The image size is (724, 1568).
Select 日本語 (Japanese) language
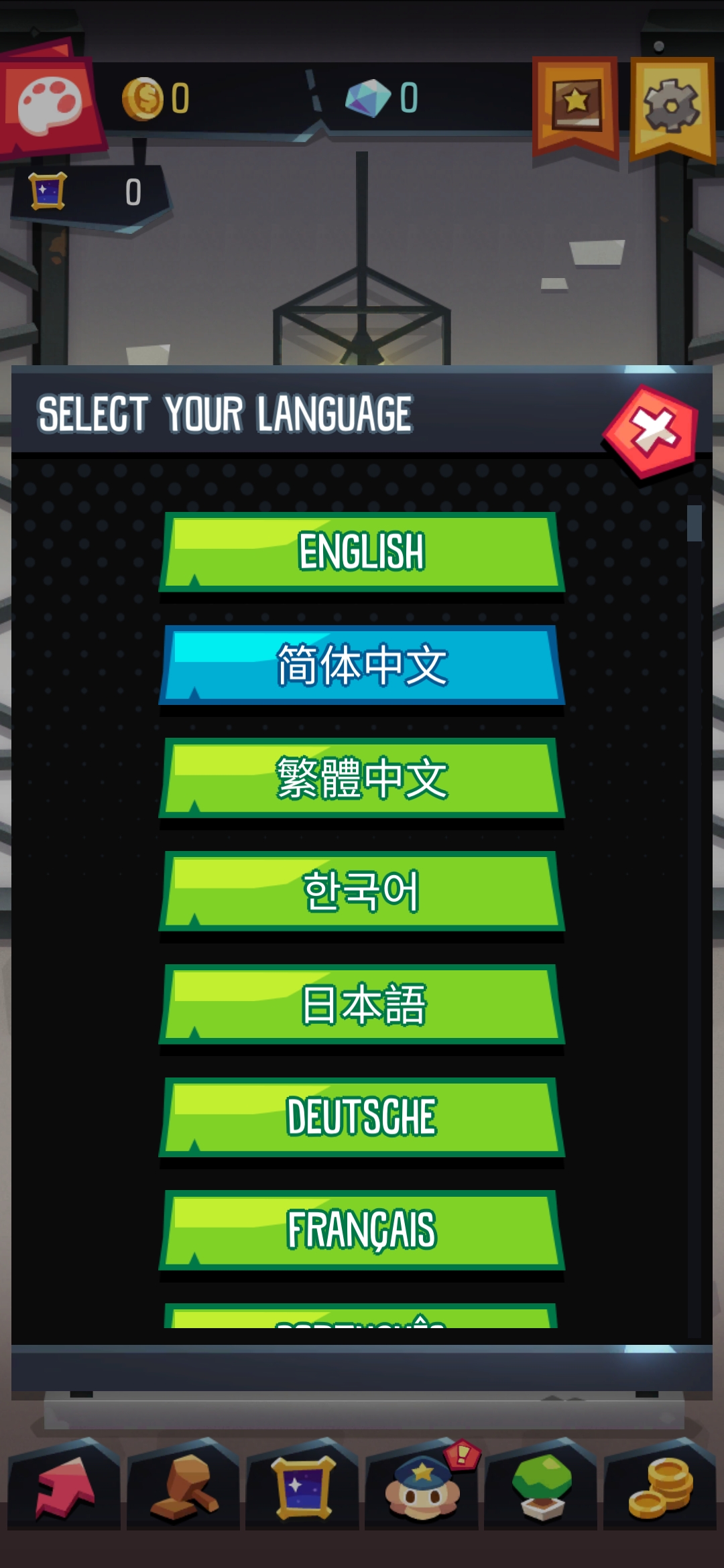pos(362,1004)
